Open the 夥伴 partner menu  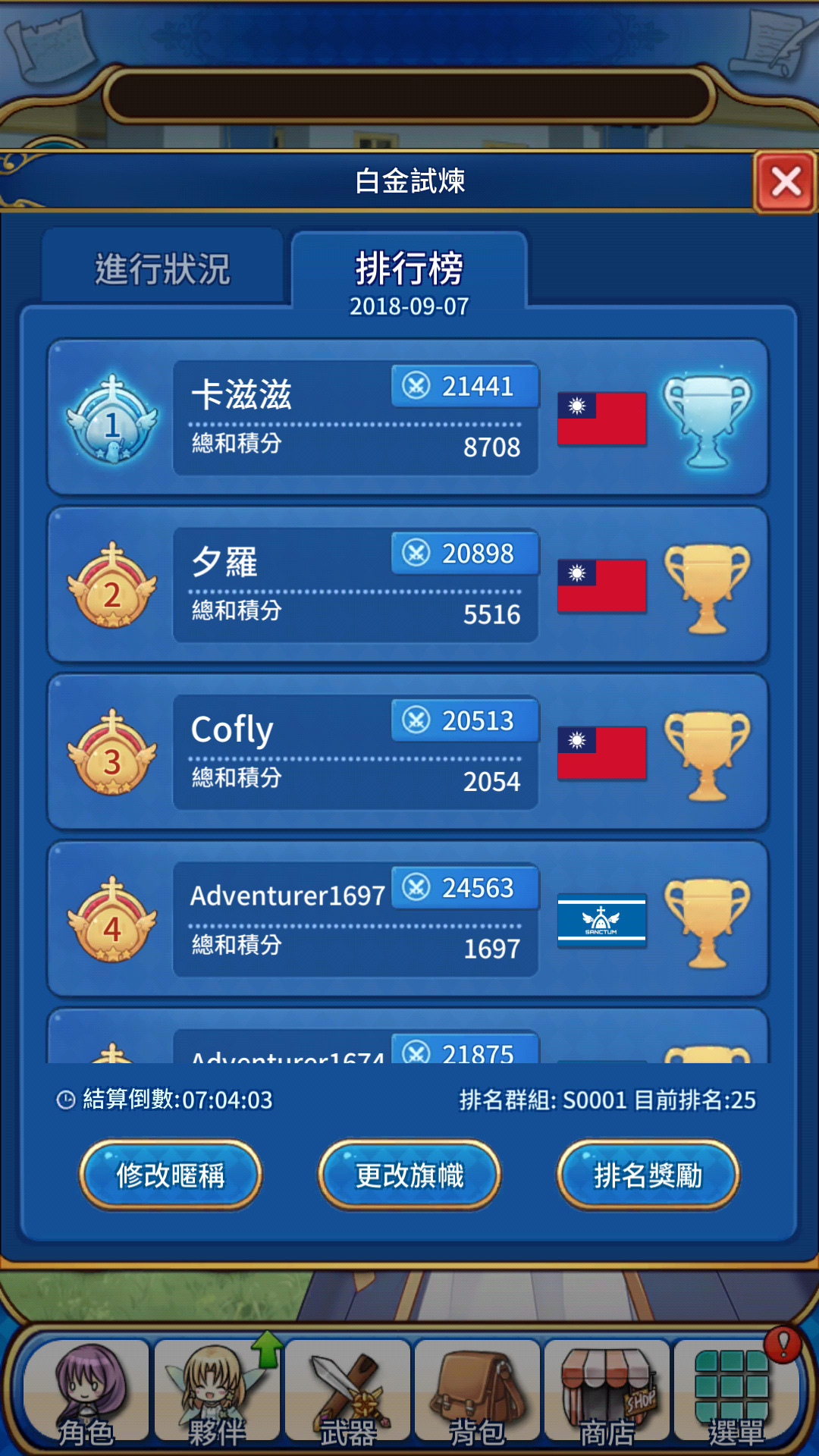coord(217,1392)
